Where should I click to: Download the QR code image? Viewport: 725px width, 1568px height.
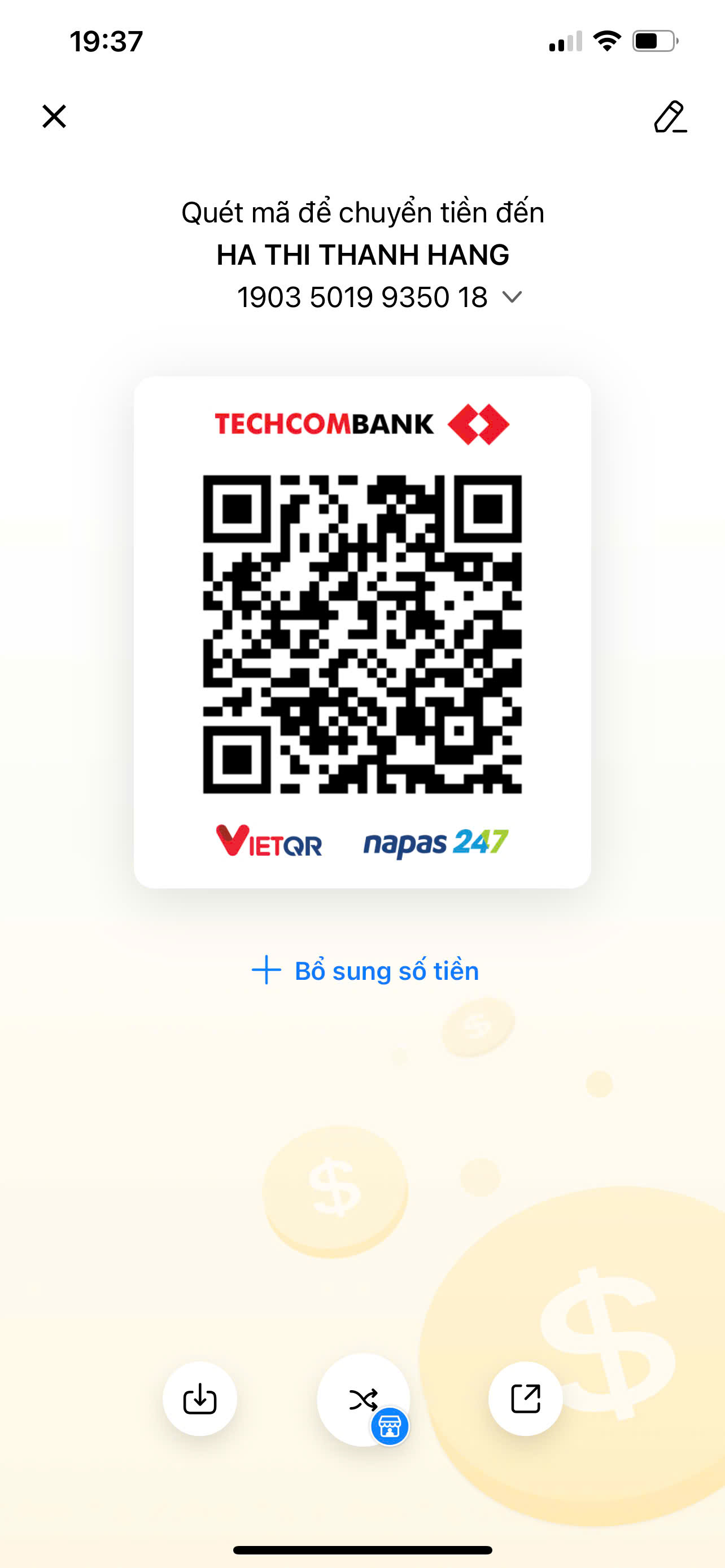coord(200,1398)
